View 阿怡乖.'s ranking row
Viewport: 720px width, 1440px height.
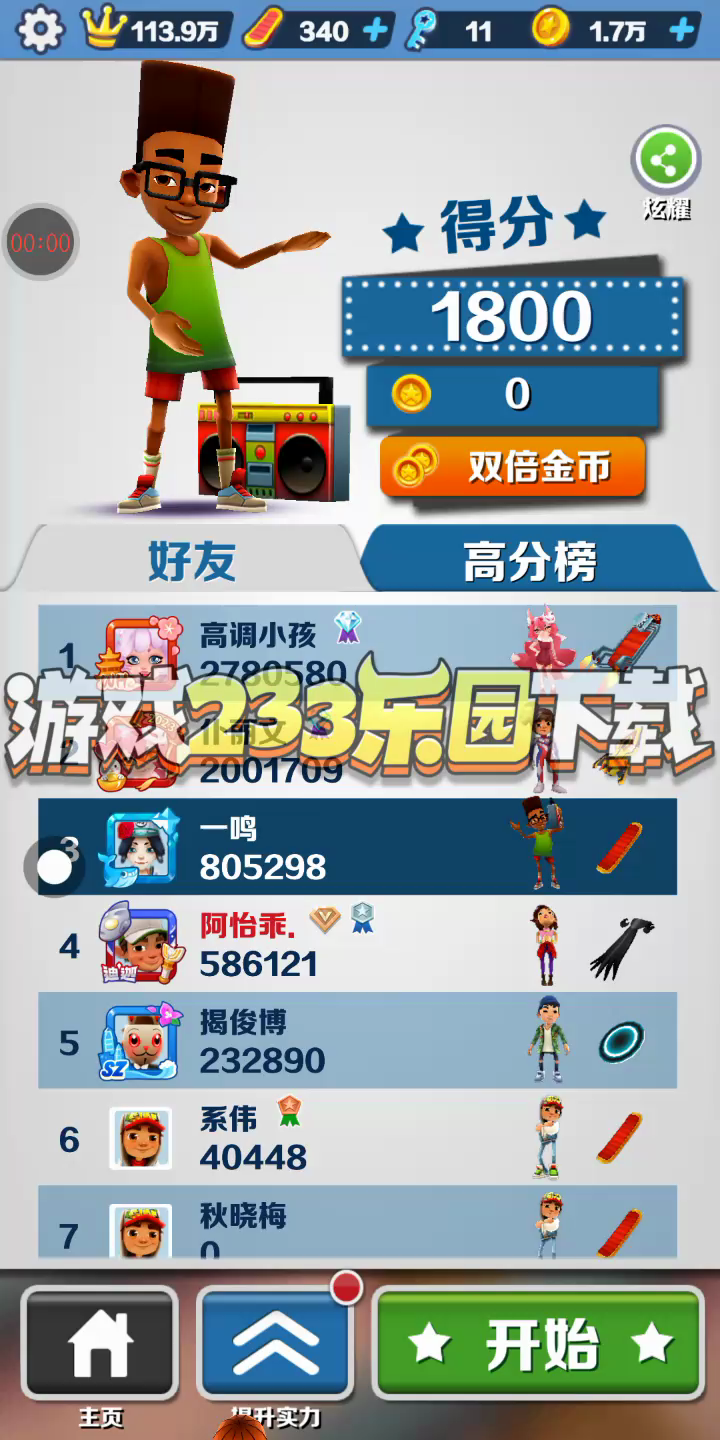pos(357,943)
